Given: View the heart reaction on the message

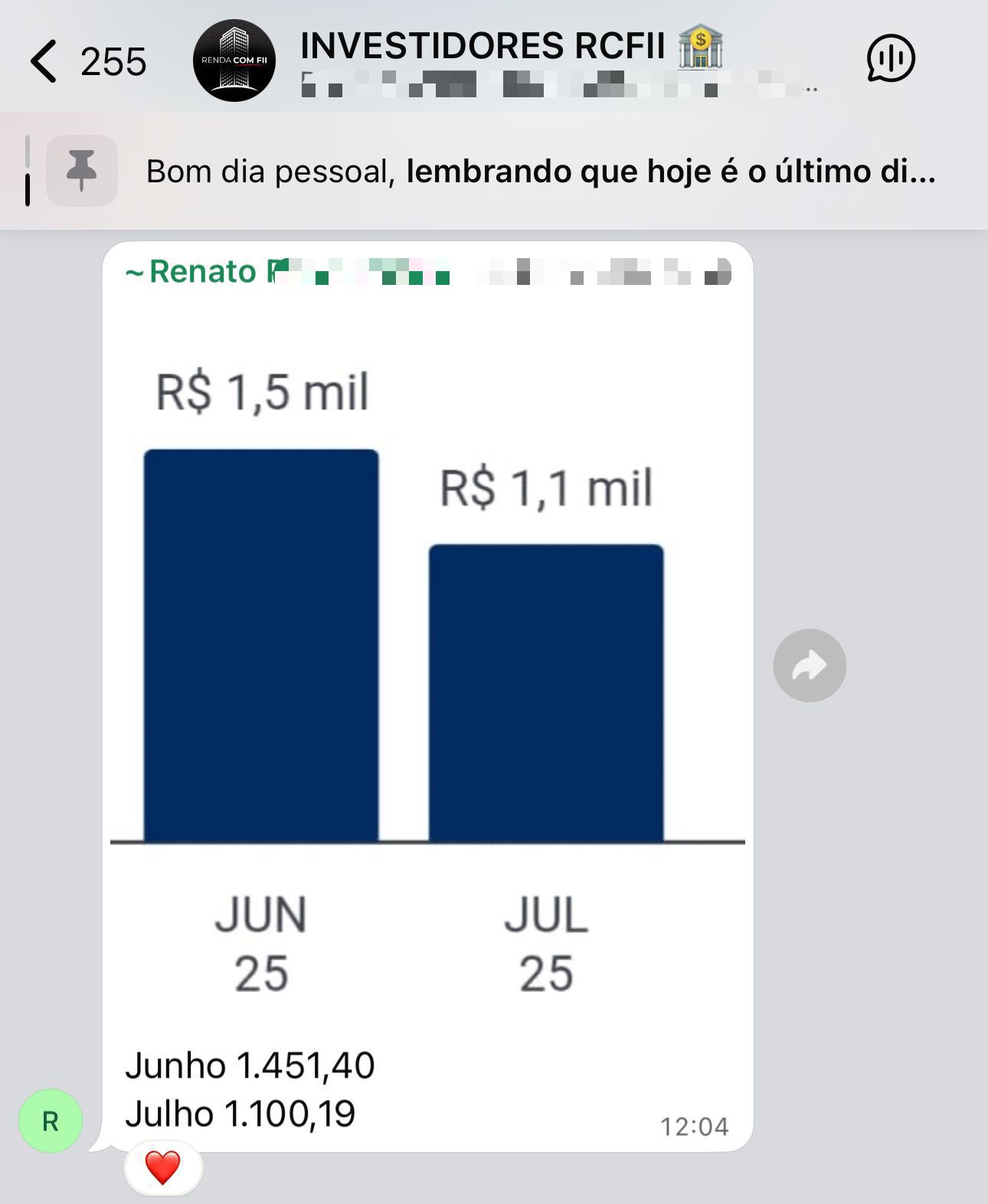Looking at the screenshot, I should pyautogui.click(x=162, y=1168).
